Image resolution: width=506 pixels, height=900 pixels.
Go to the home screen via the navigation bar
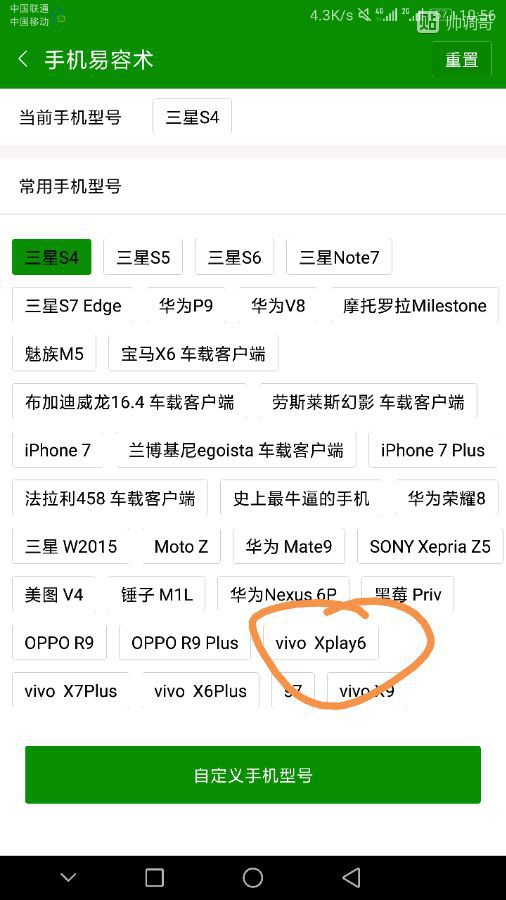tap(253, 877)
